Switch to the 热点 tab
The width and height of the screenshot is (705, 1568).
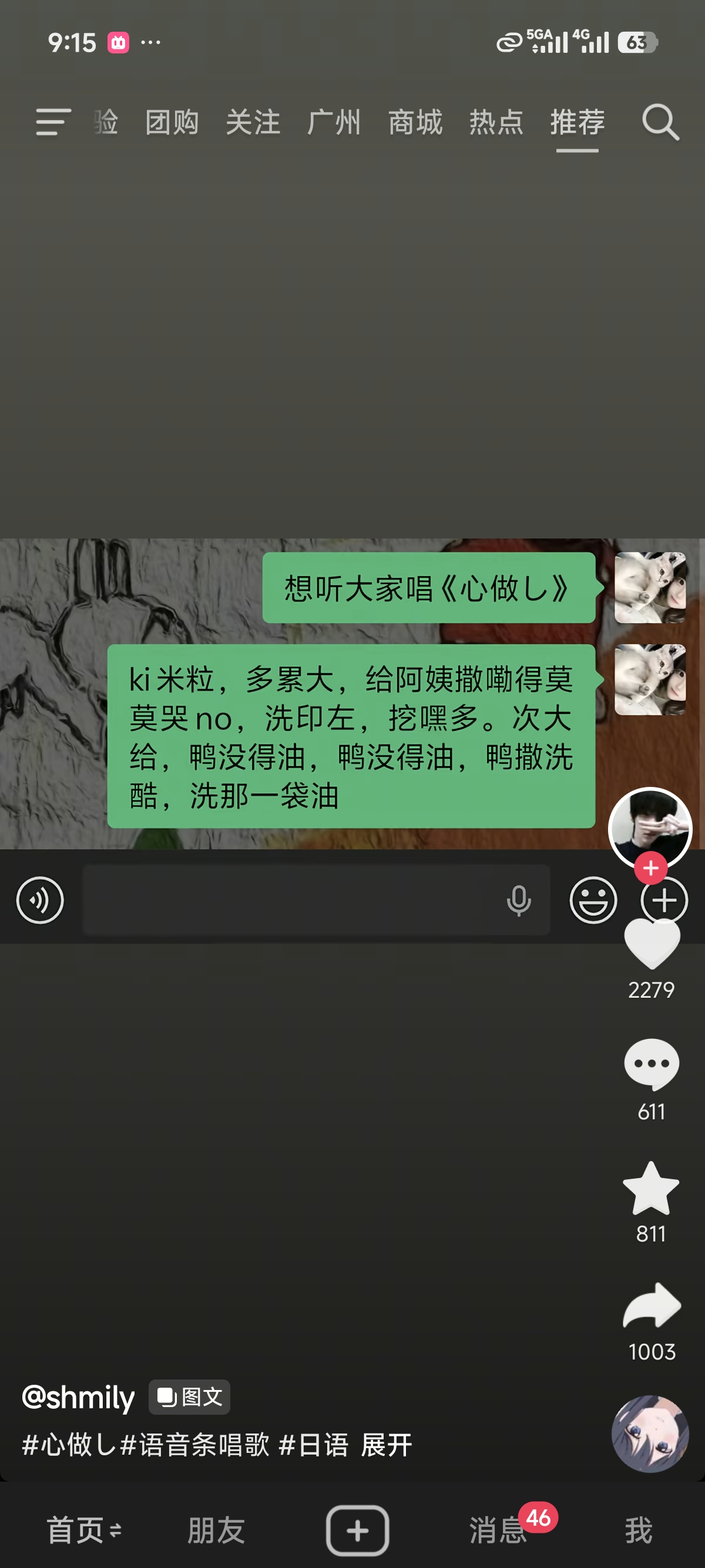pyautogui.click(x=496, y=122)
